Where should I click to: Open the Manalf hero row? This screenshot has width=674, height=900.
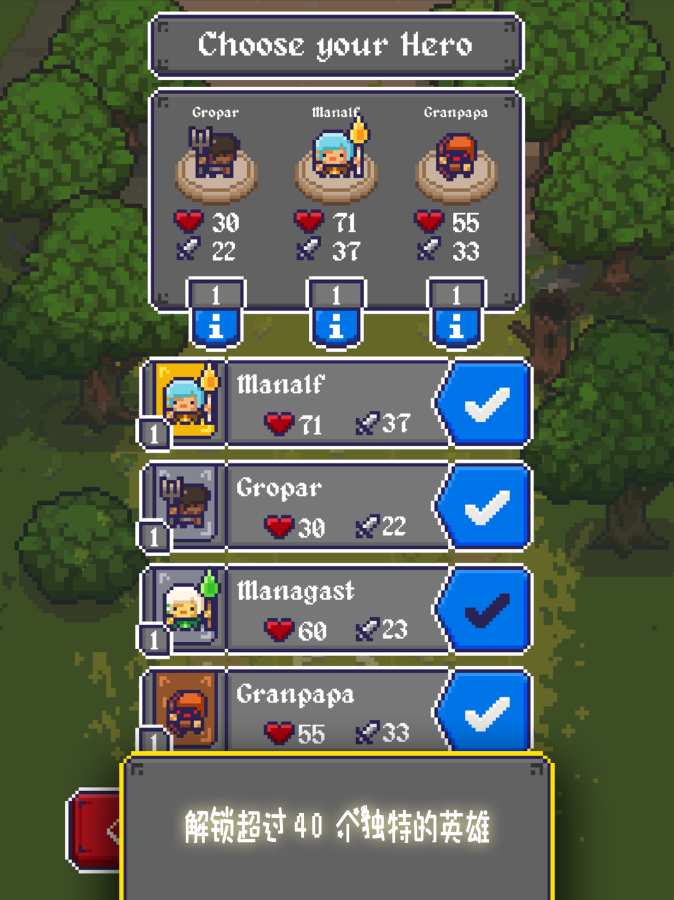[x=330, y=403]
